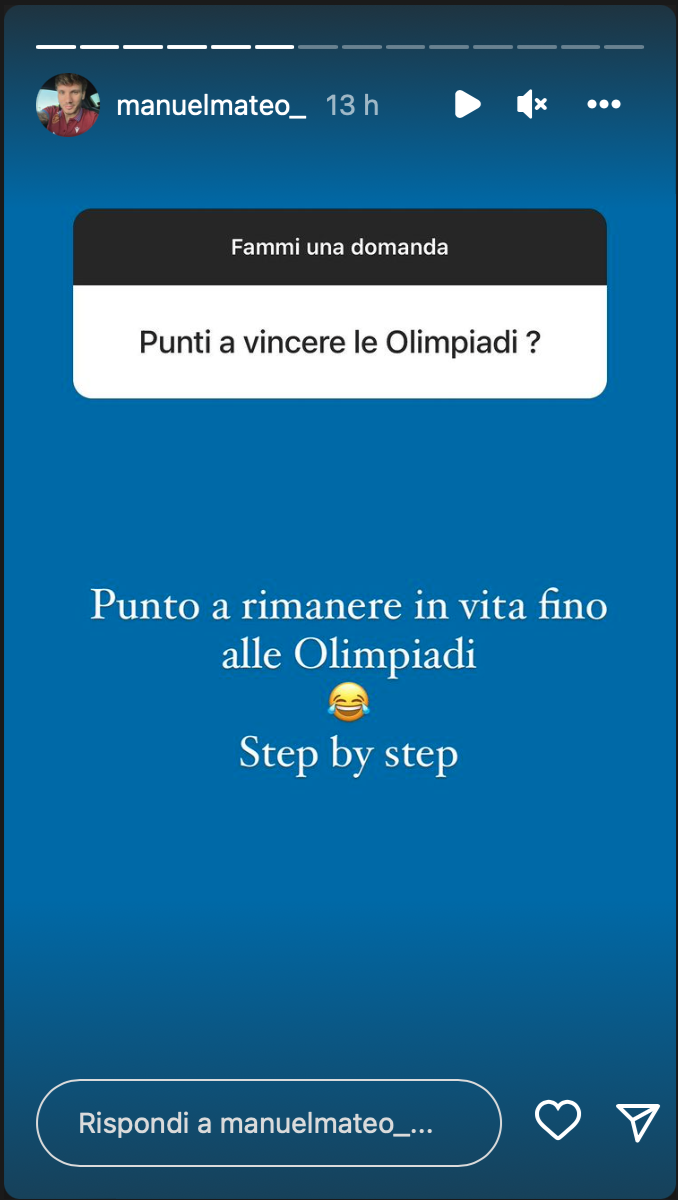Tap the reply field to manuelmateo_
Image resolution: width=678 pixels, height=1200 pixels.
click(x=268, y=1123)
